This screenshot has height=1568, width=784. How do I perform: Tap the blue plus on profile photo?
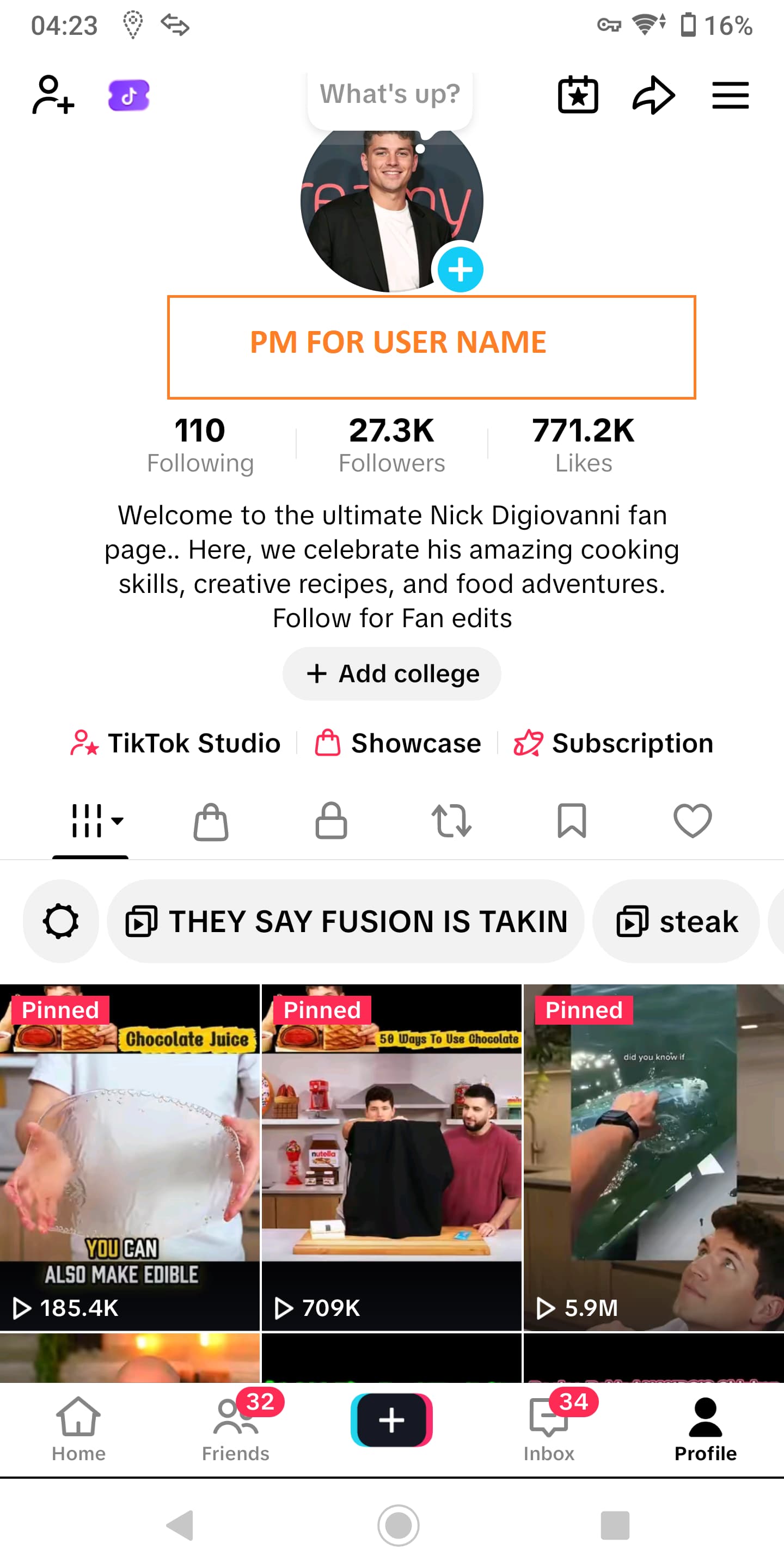pos(460,269)
